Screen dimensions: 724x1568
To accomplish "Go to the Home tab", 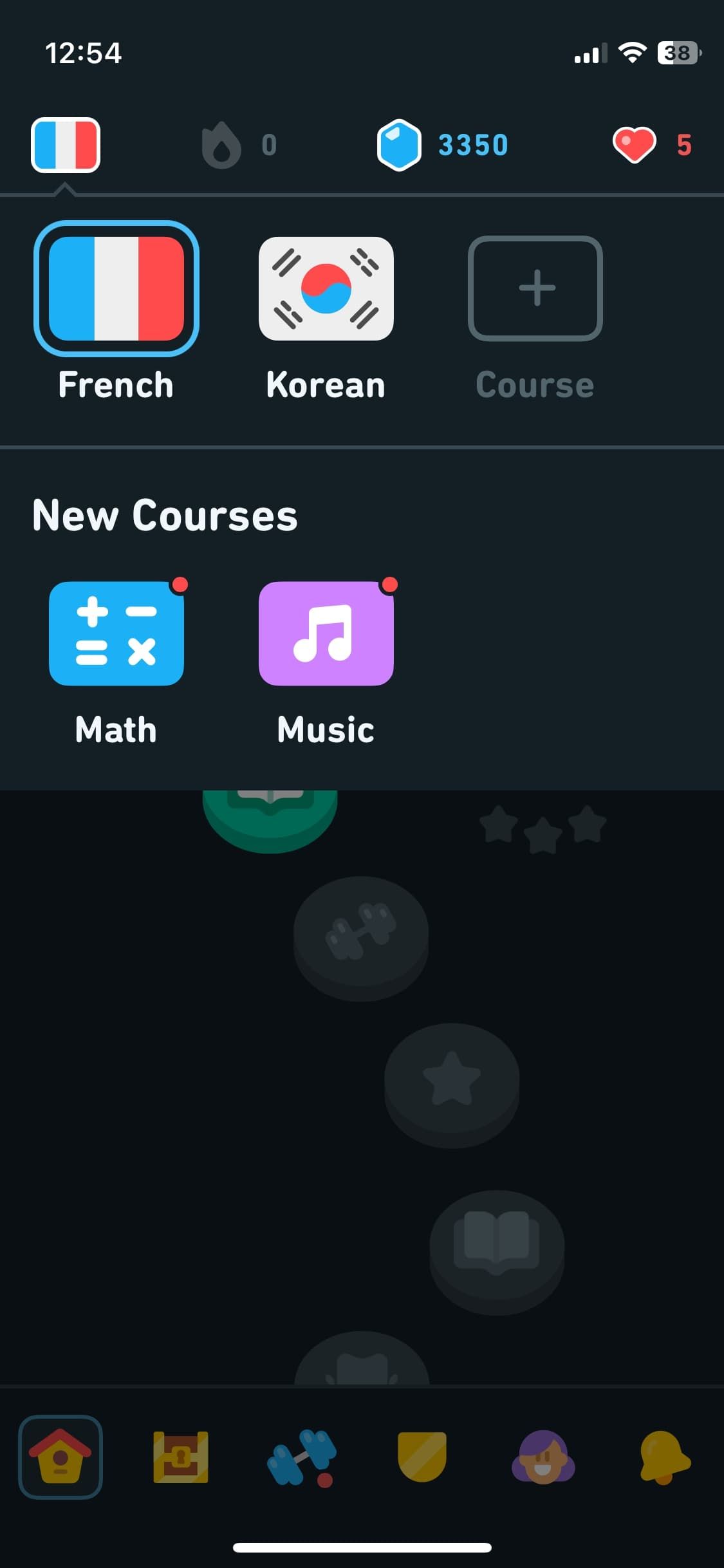I will tap(60, 1457).
